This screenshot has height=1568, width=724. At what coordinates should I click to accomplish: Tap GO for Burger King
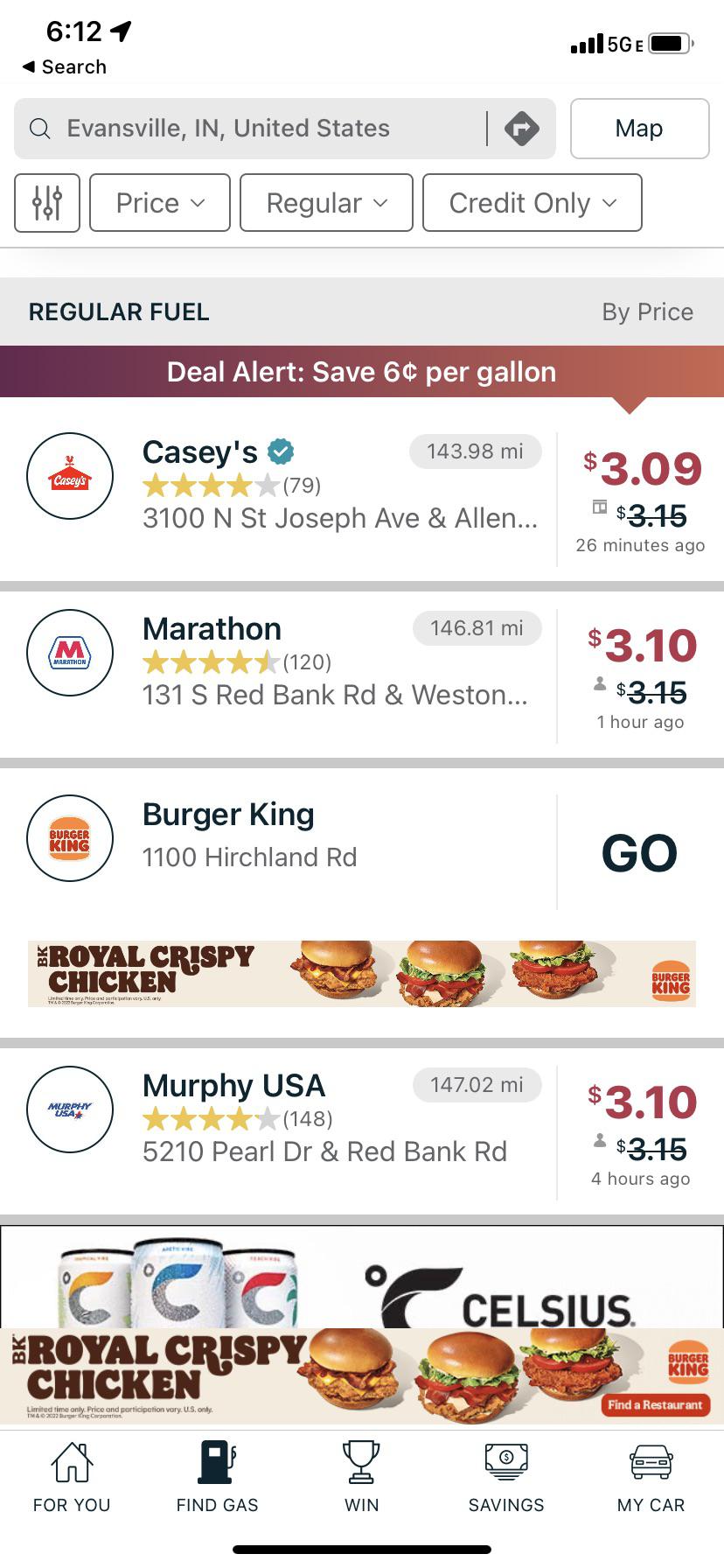tap(639, 853)
